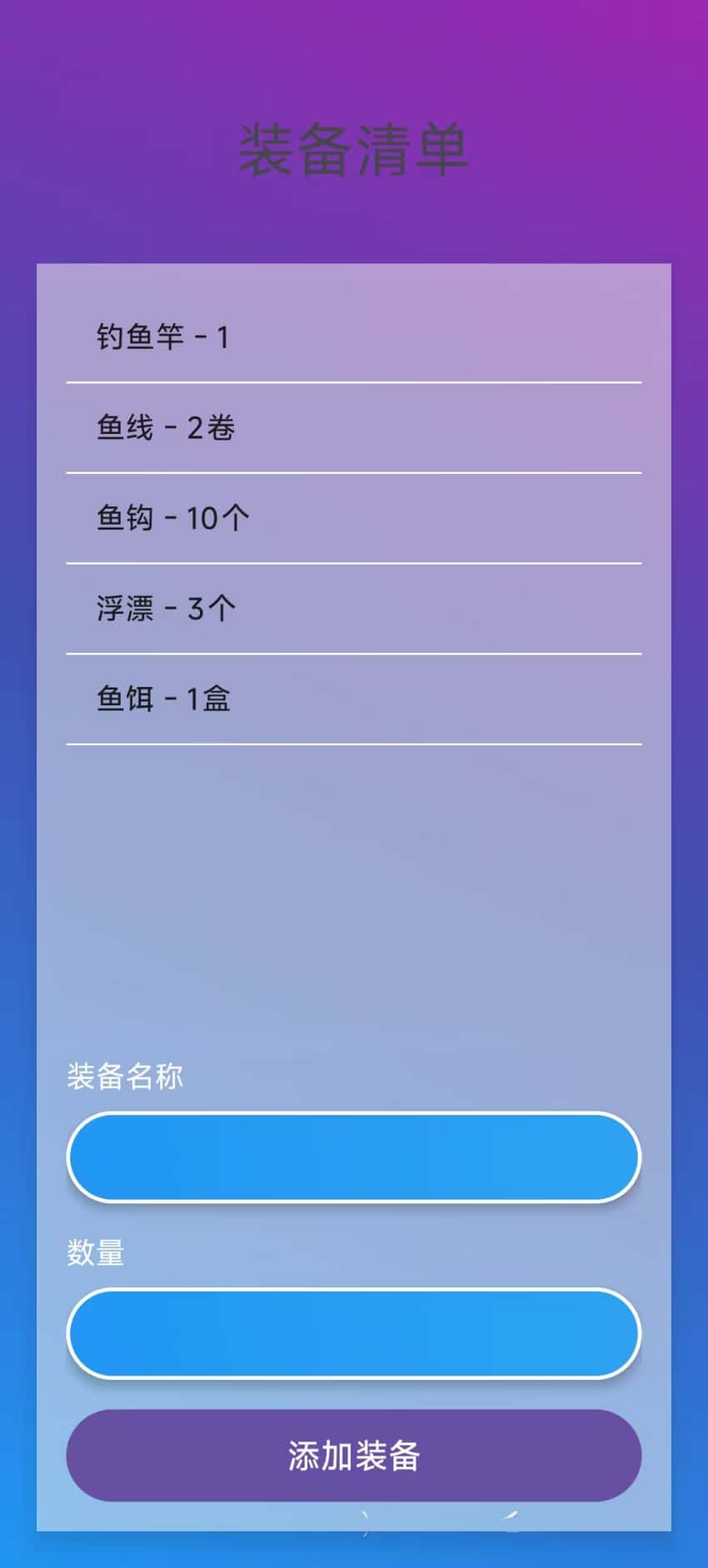Click the fishing rod entry at list top

pyautogui.click(x=354, y=337)
